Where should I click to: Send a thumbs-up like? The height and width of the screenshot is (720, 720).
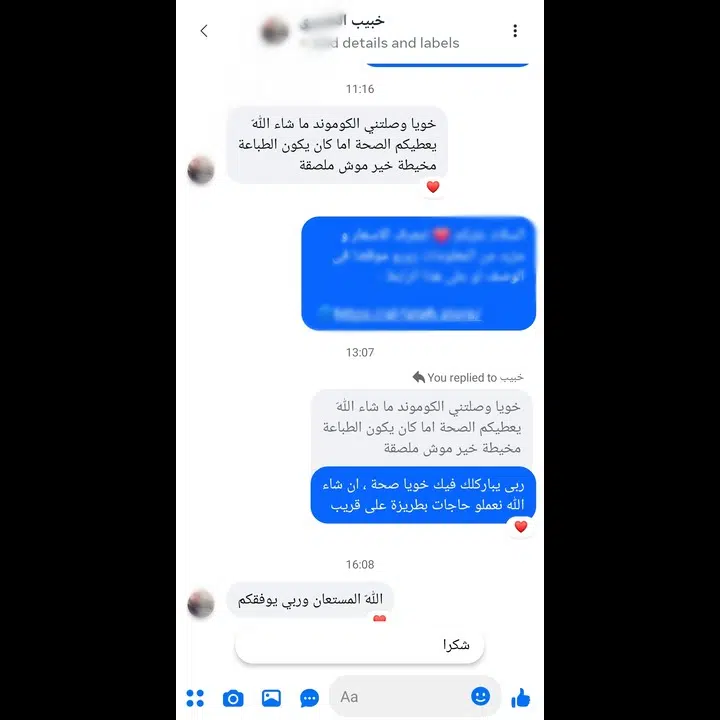(521, 697)
